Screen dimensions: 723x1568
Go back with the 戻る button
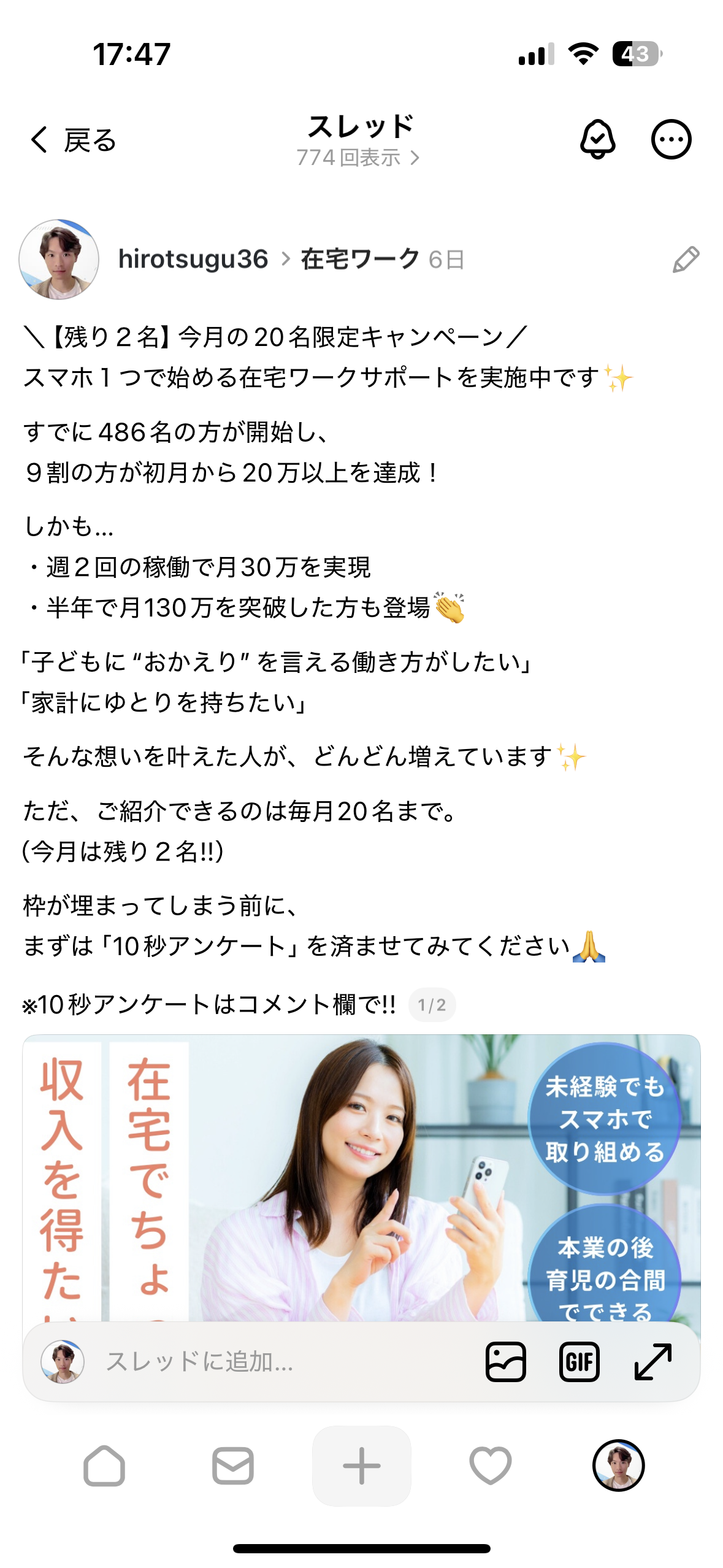[x=74, y=140]
